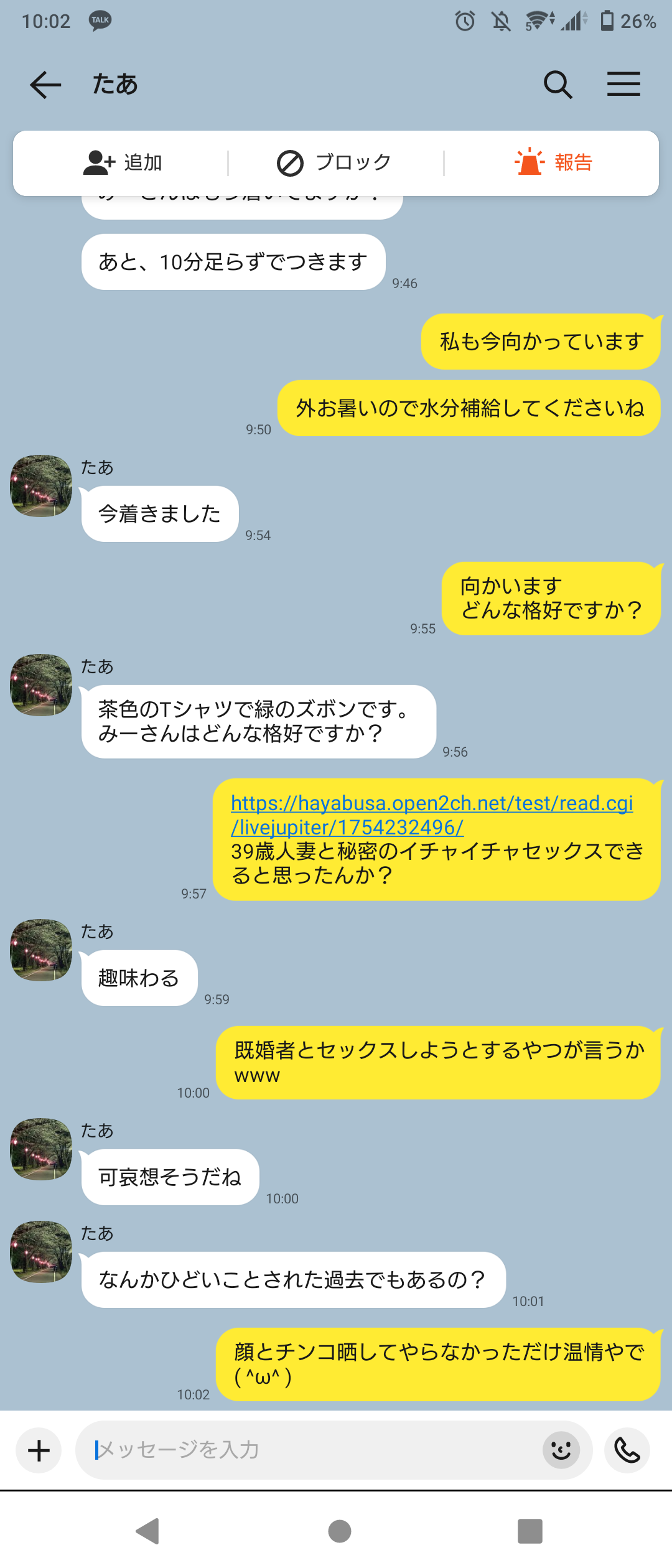Open the plus attachment menu

click(39, 1450)
